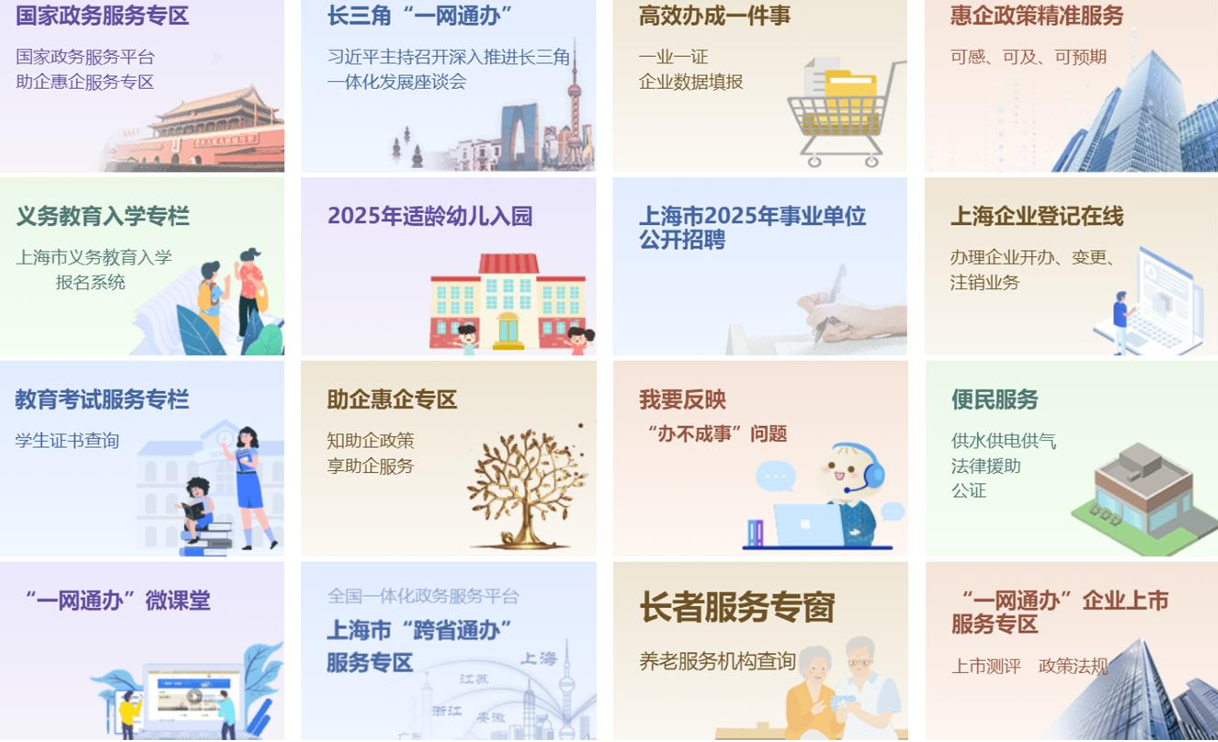Select the 高效办成一件事 card

(760, 85)
